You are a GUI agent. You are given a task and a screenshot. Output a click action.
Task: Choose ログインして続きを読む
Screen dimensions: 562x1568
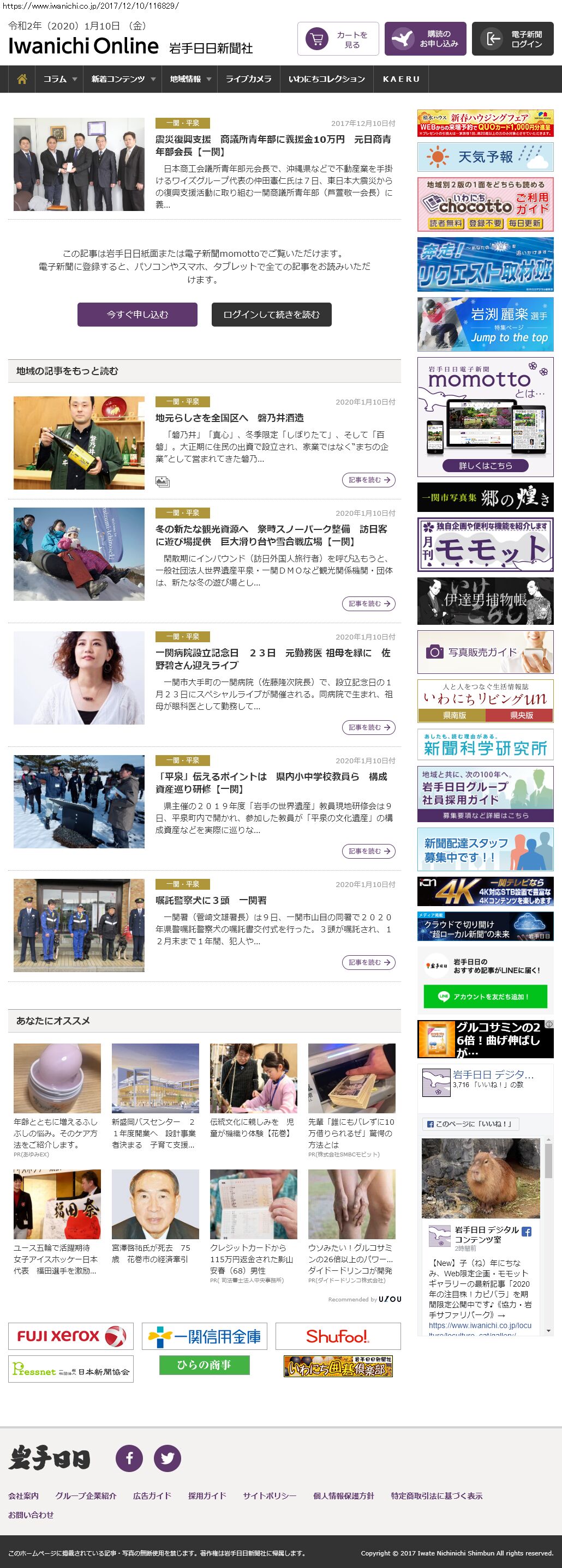pyautogui.click(x=271, y=314)
